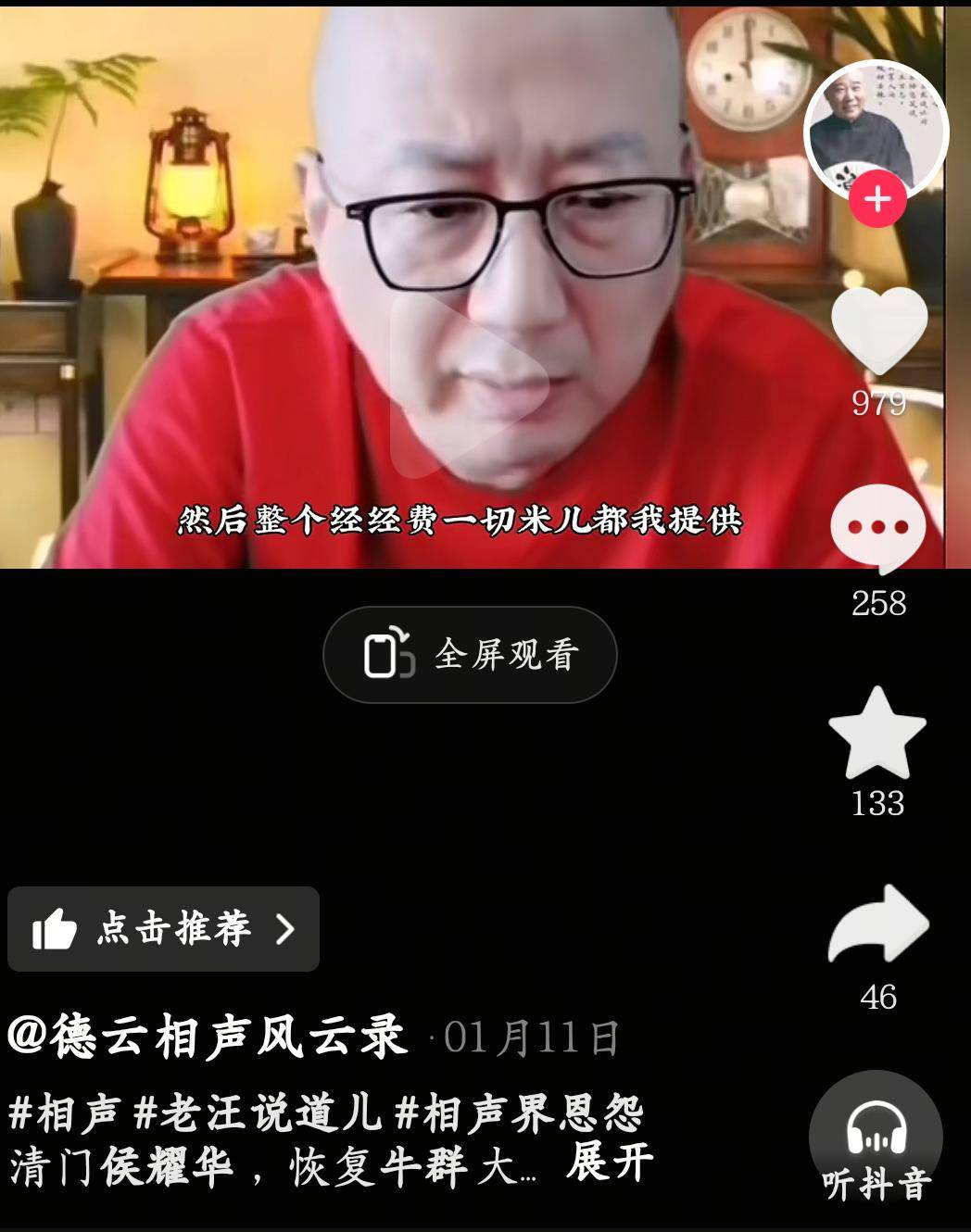Viewport: 971px width, 1232px height.
Task: Open the #相声界恩怨 hashtag
Action: 519,1113
